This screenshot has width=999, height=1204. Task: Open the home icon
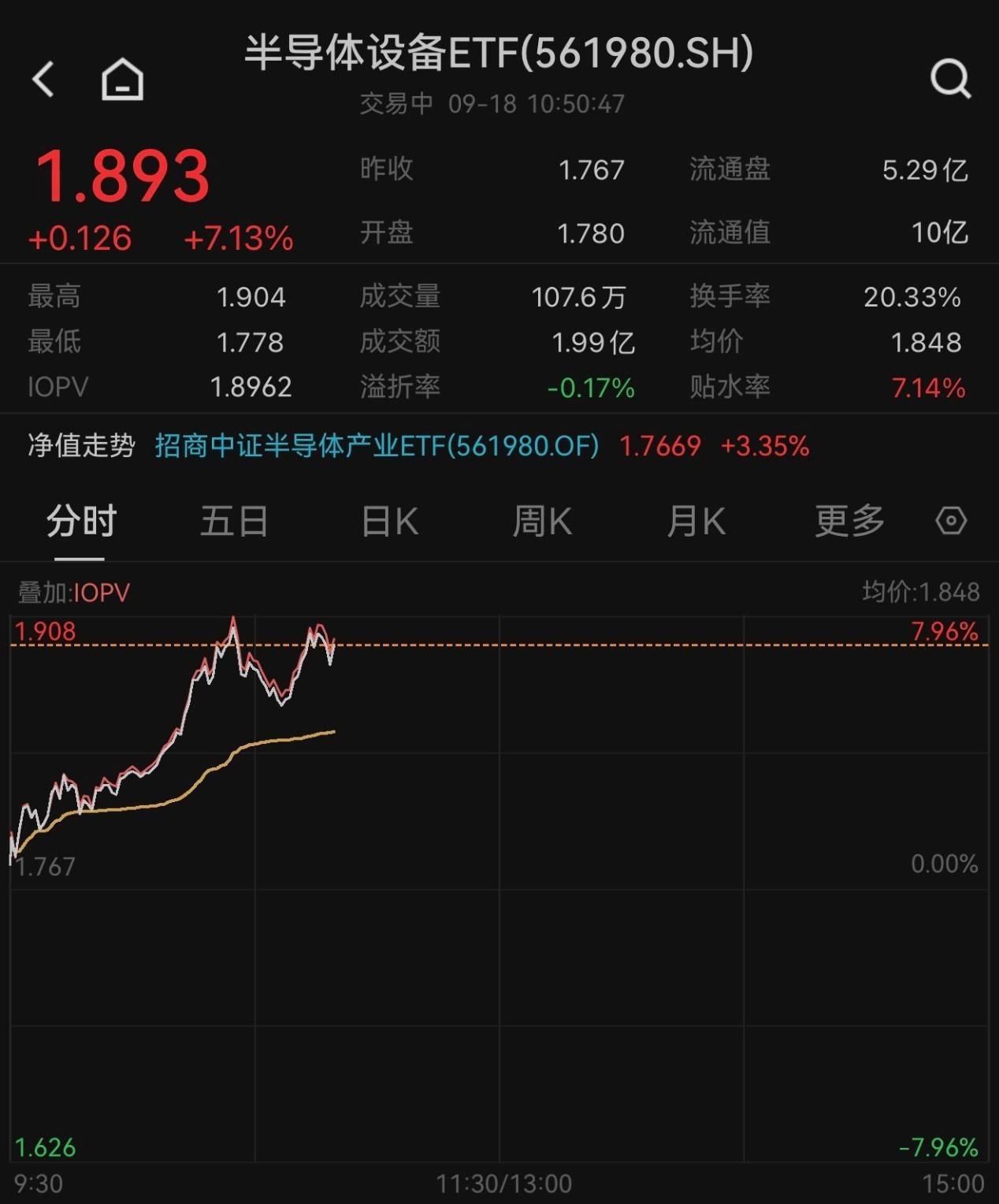tap(122, 80)
